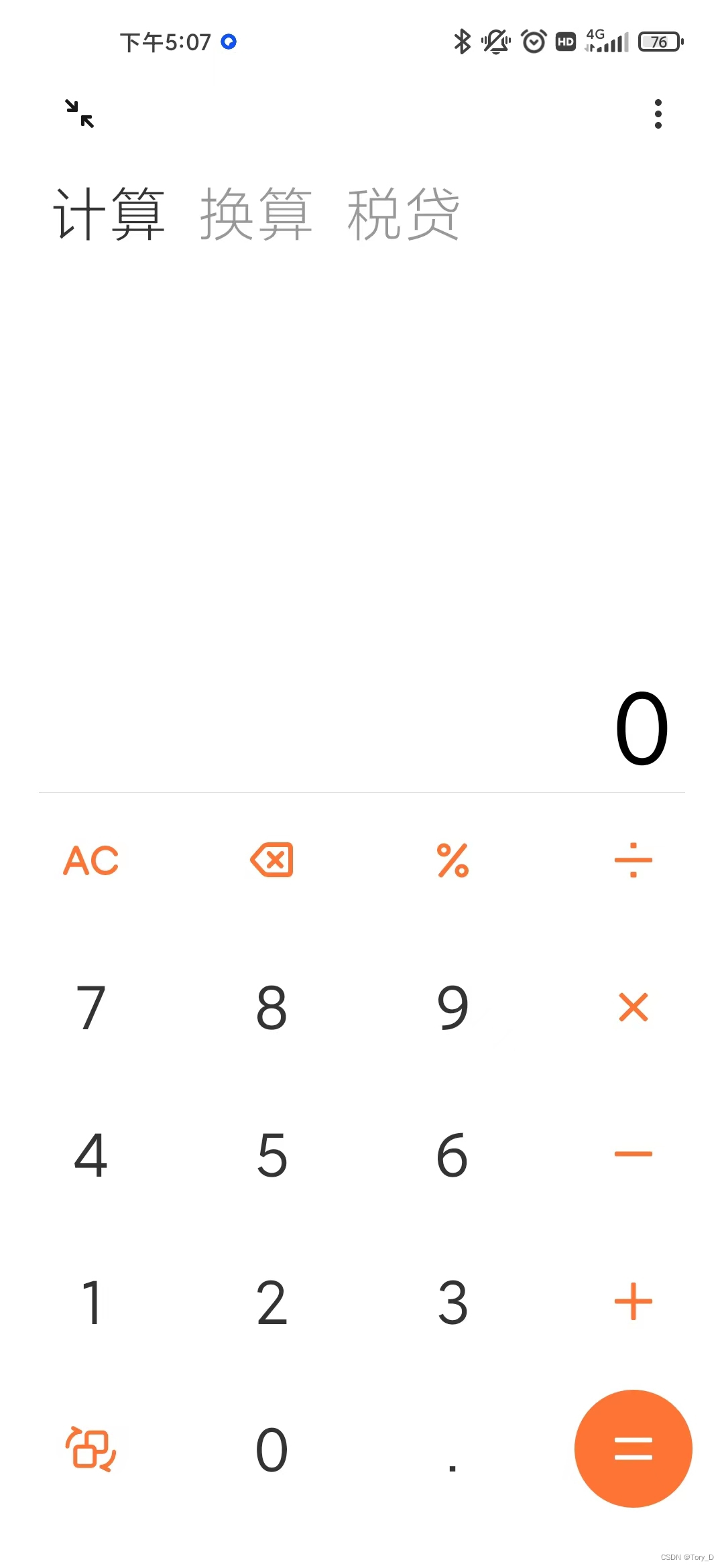Tap the battery indicator in the status bar
This screenshot has height=1568, width=724.
pos(659,42)
